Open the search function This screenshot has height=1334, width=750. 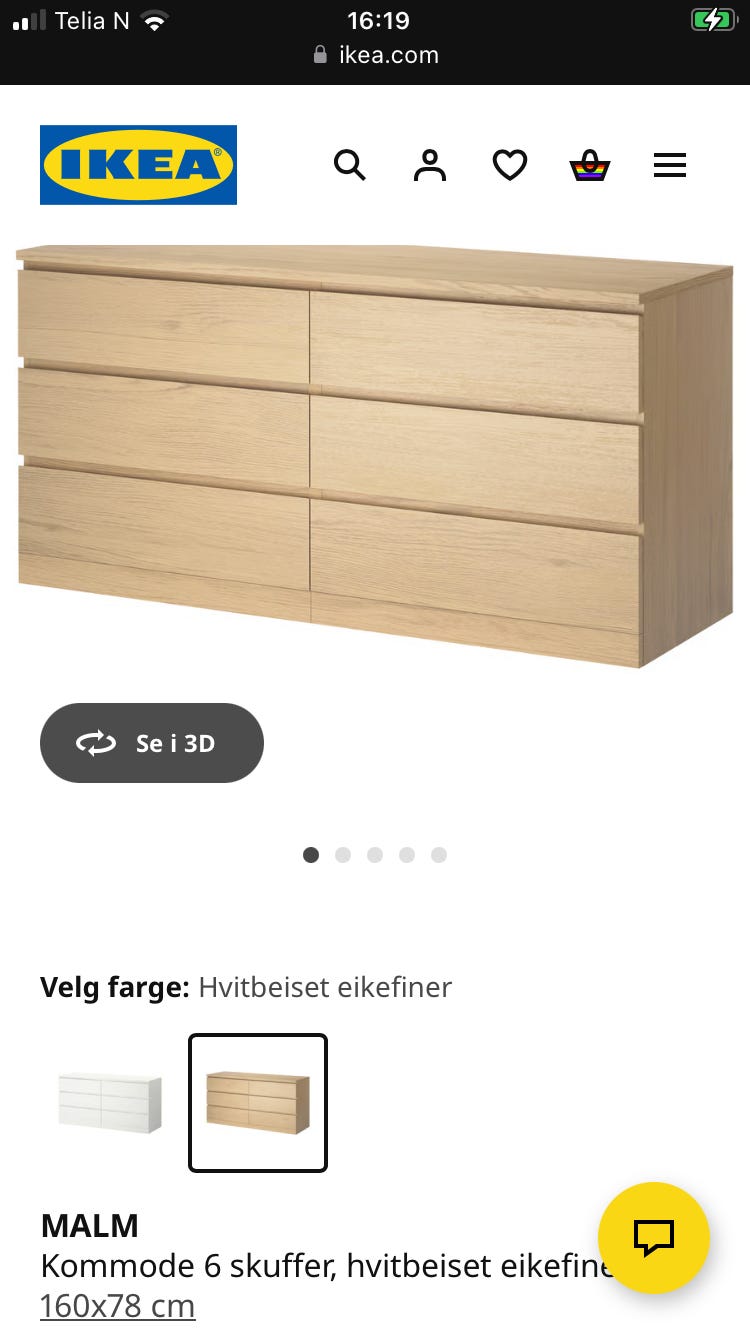[x=350, y=165]
